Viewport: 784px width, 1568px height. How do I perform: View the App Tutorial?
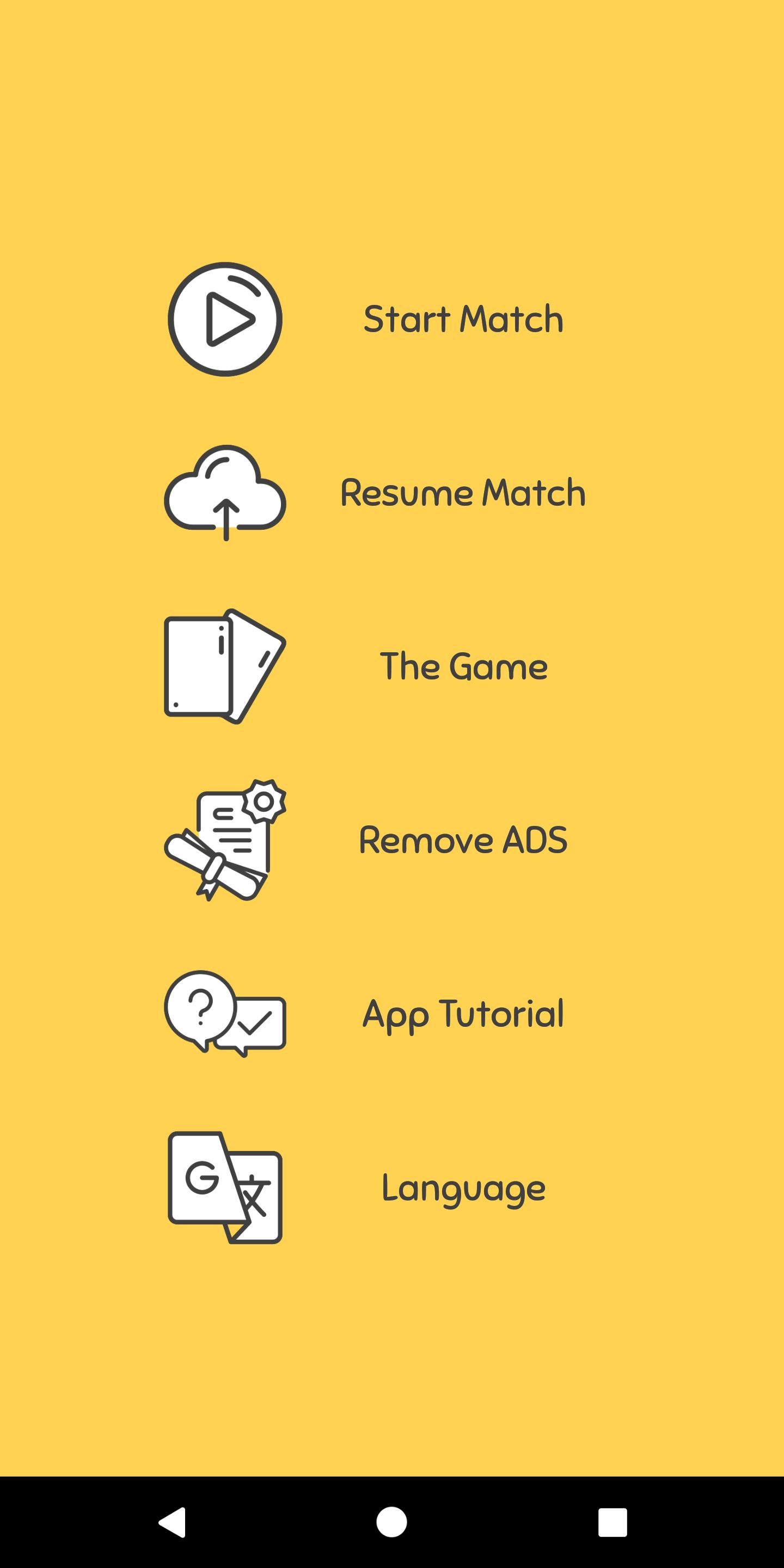463,1013
